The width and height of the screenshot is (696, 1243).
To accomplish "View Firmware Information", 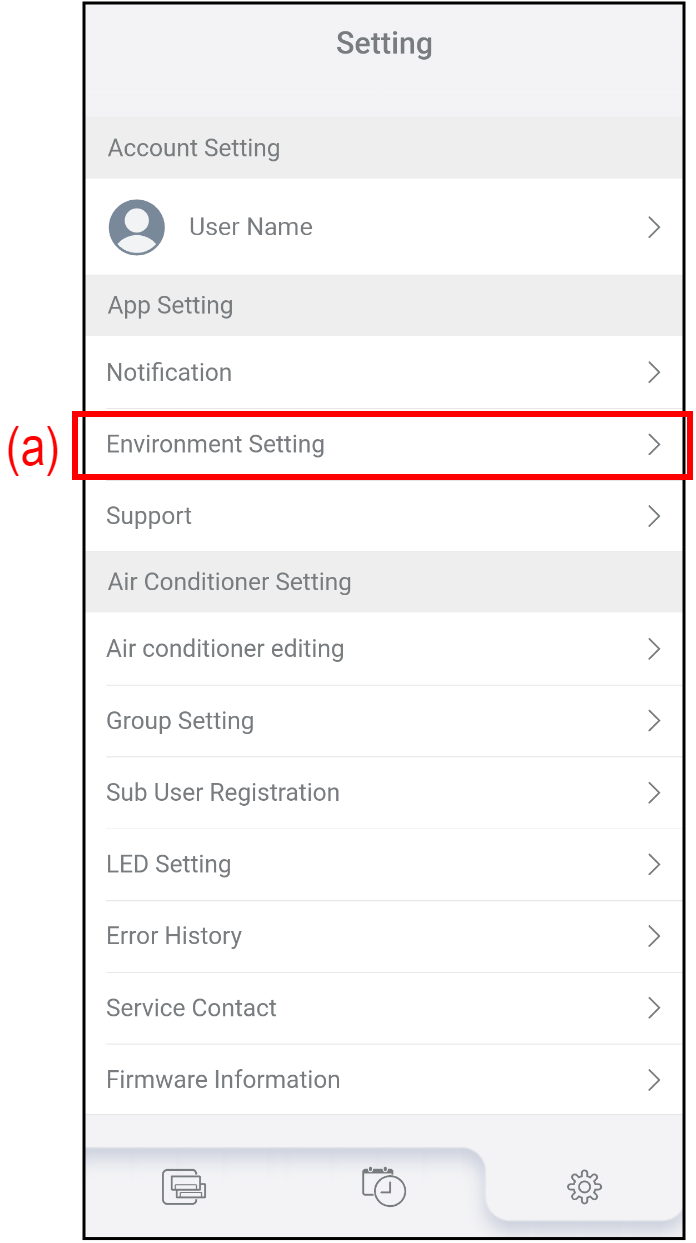I will point(383,1080).
